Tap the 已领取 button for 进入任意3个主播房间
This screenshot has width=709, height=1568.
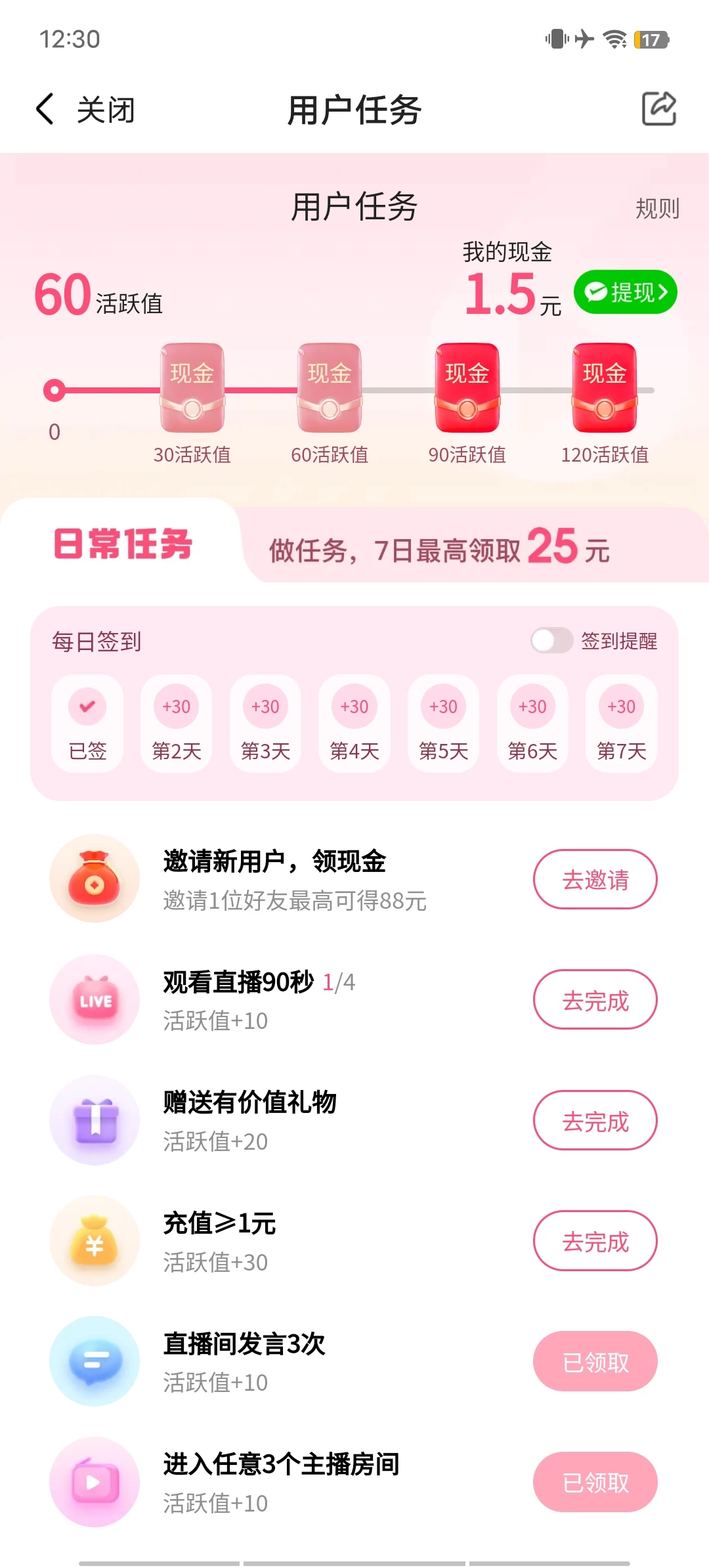pyautogui.click(x=595, y=1483)
